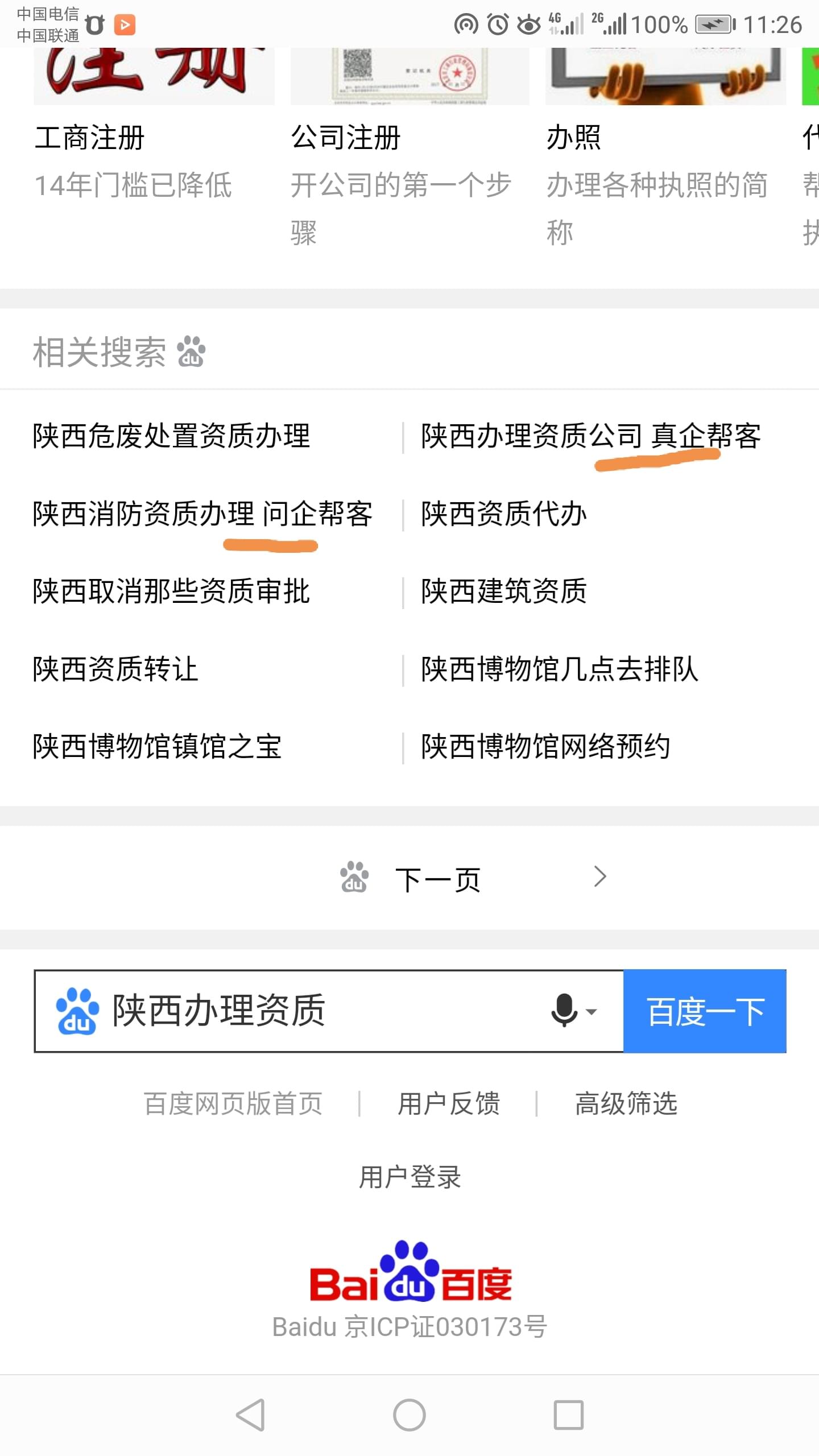Tap related search 陕西博物馆几点去排队
This screenshot has height=1456, width=819.
tap(560, 669)
